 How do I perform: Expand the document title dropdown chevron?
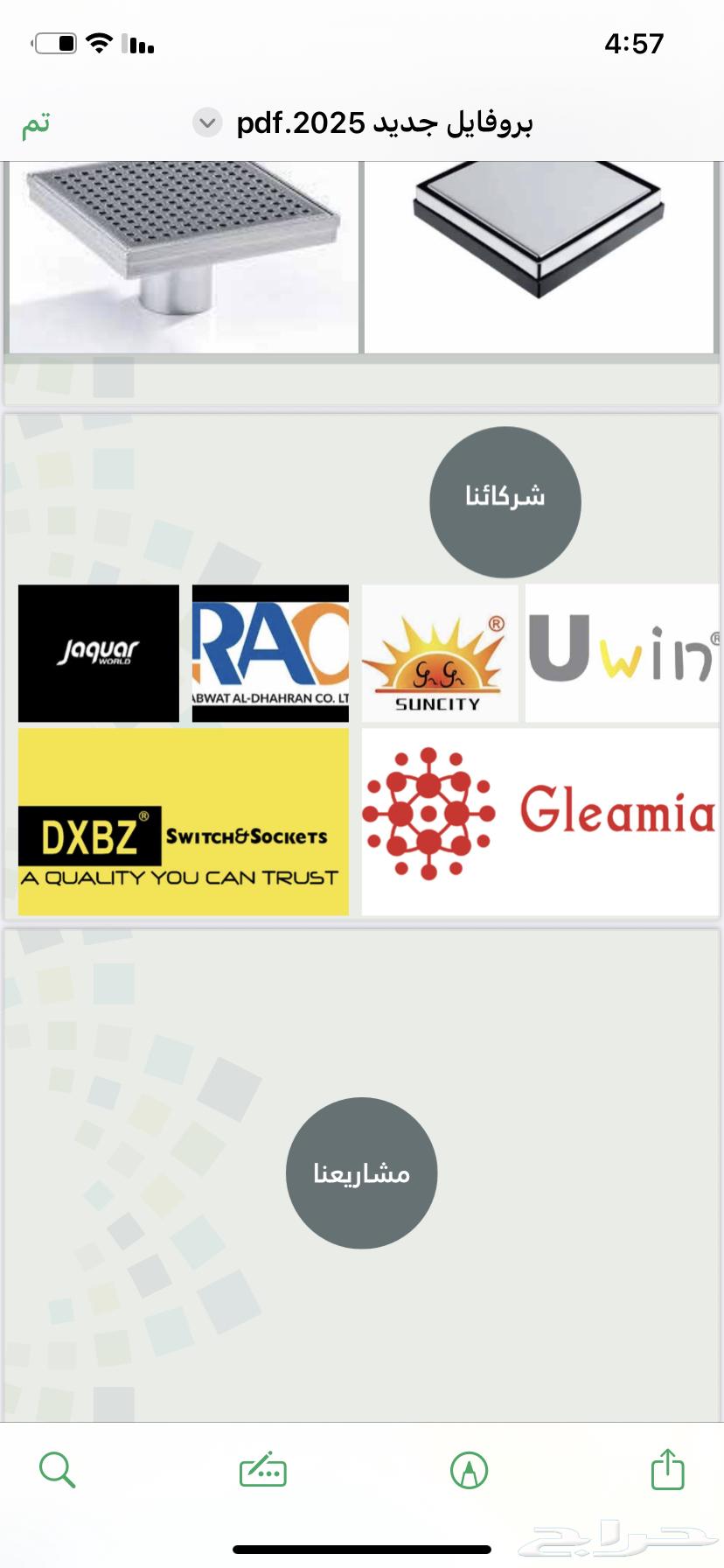coord(207,123)
